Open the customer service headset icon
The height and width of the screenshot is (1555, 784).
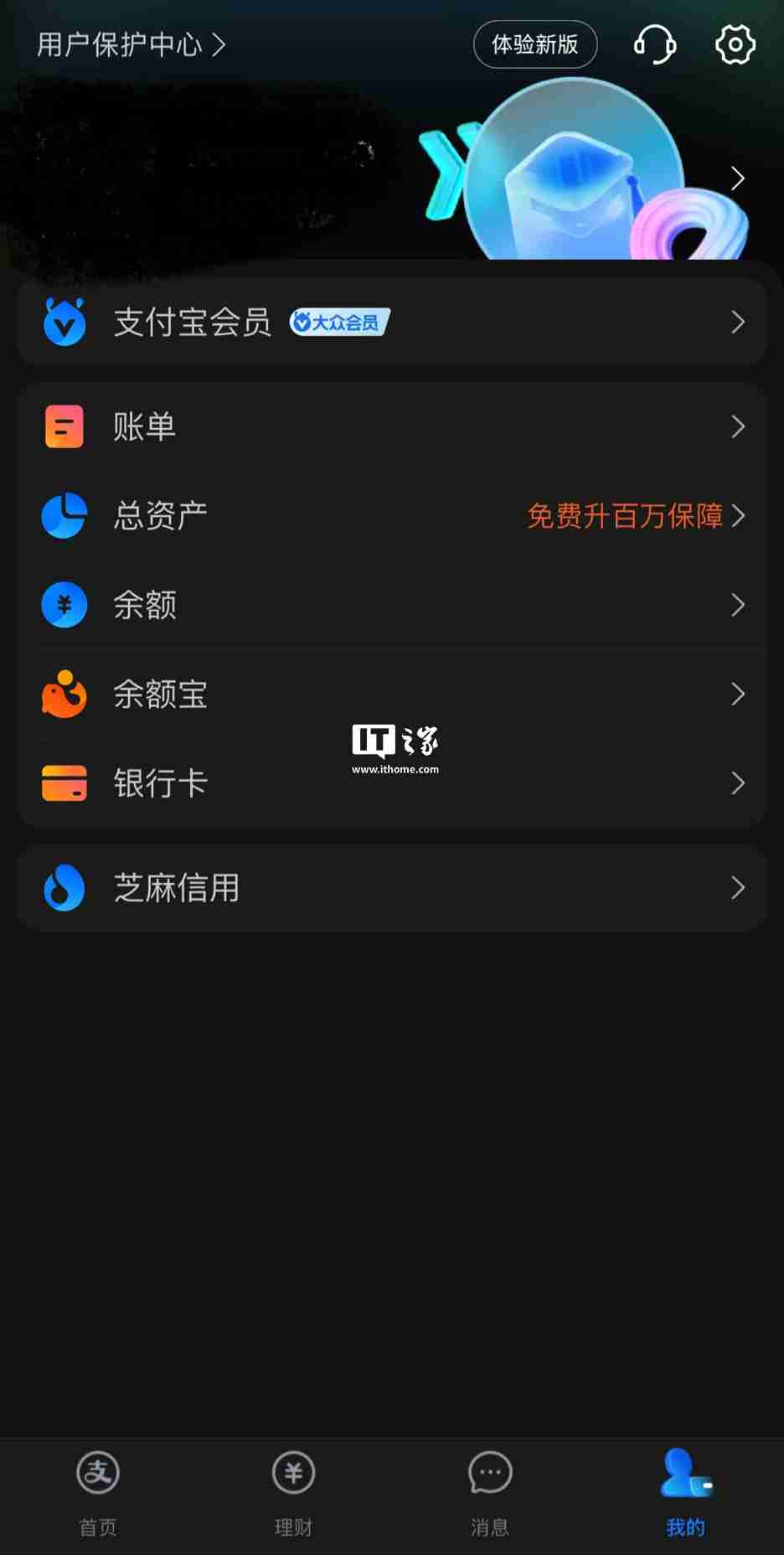[656, 44]
